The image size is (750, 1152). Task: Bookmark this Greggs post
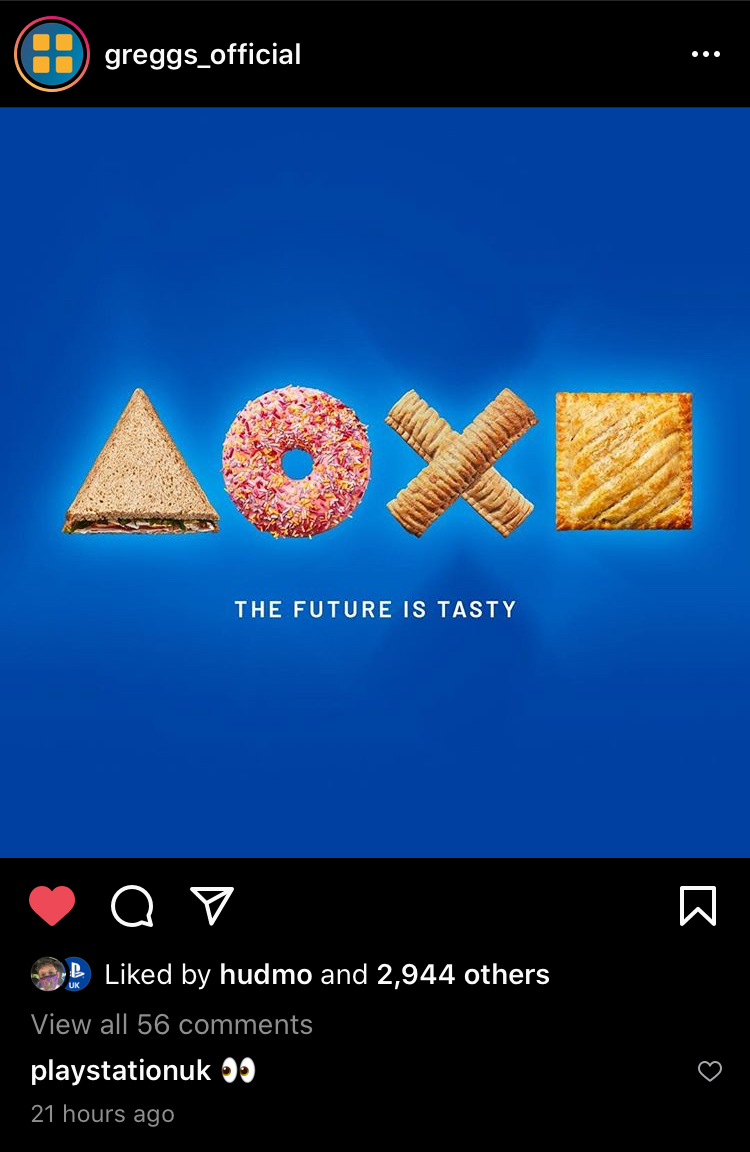click(697, 906)
